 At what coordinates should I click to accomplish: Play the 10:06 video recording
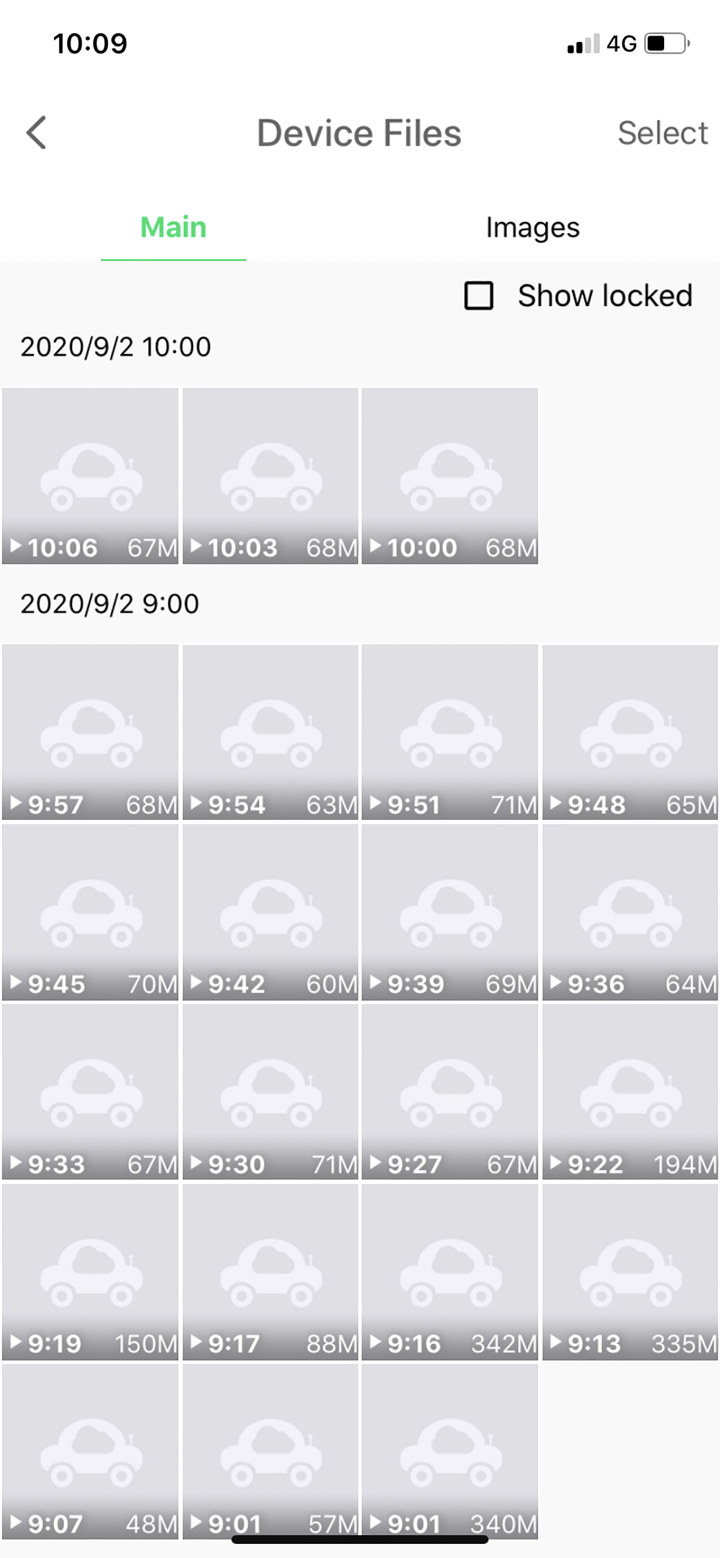pos(18,546)
